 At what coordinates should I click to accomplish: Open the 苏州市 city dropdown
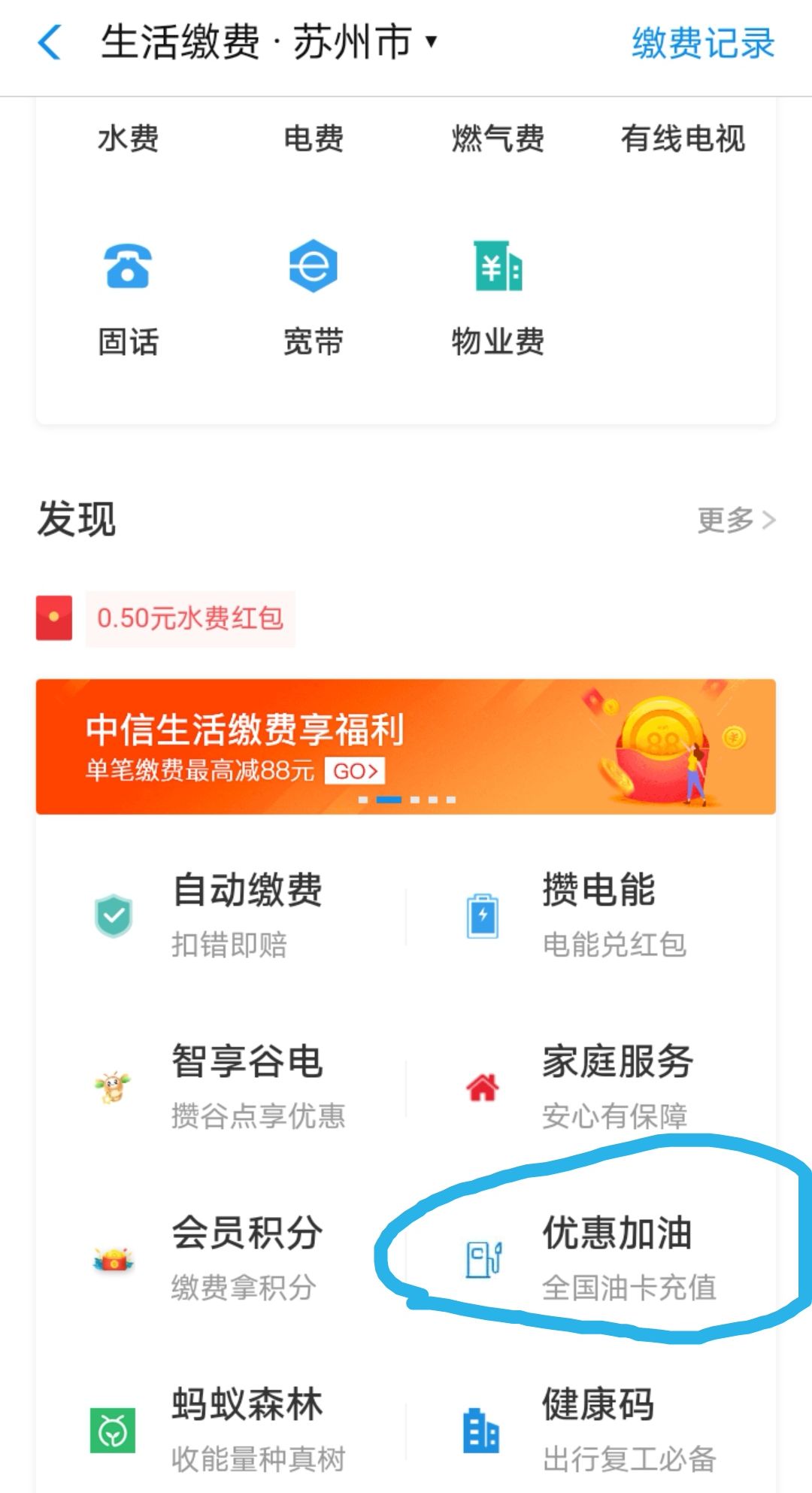pos(362,41)
